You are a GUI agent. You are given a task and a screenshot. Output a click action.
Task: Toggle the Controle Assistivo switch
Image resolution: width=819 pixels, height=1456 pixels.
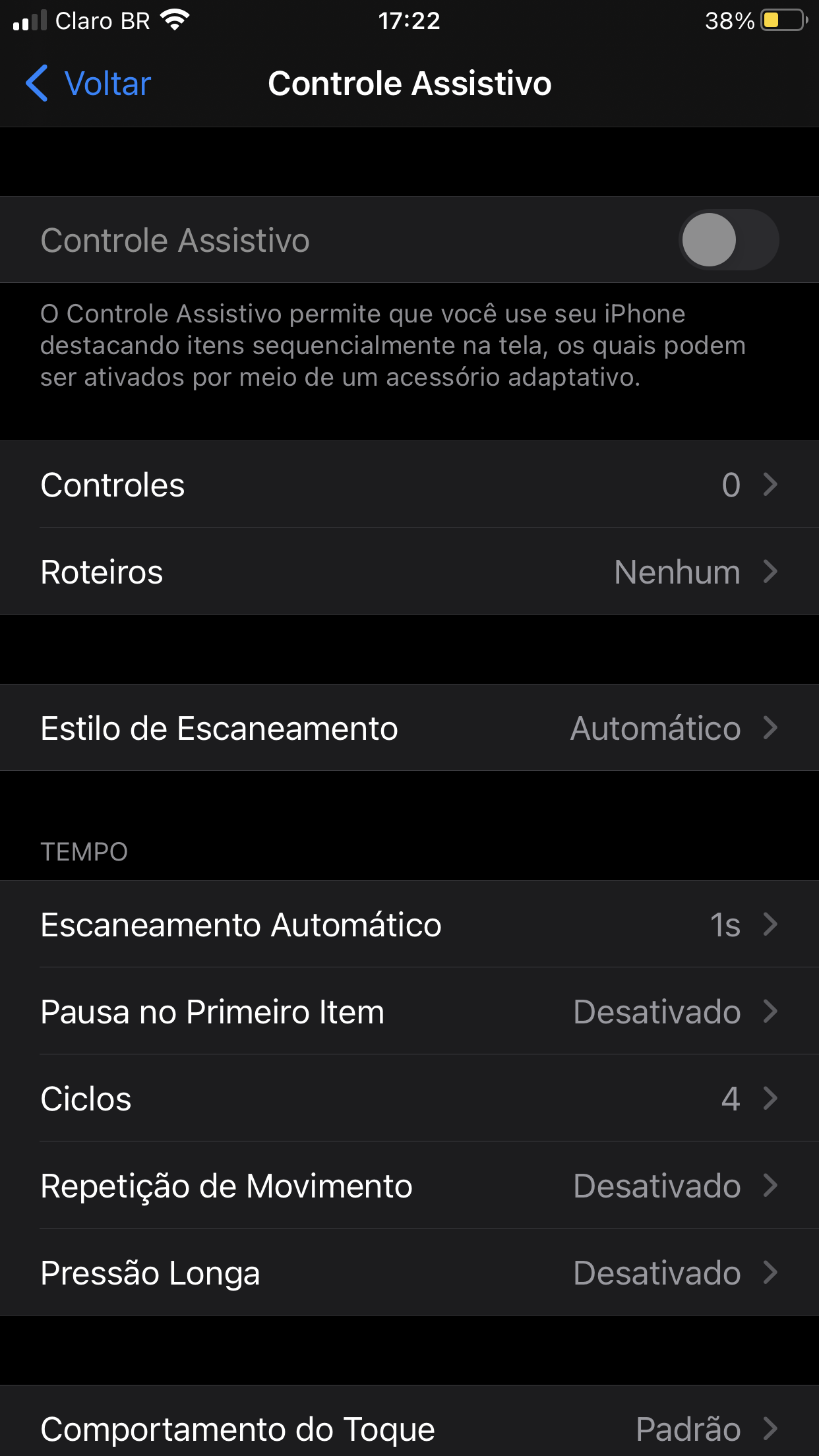pyautogui.click(x=728, y=240)
